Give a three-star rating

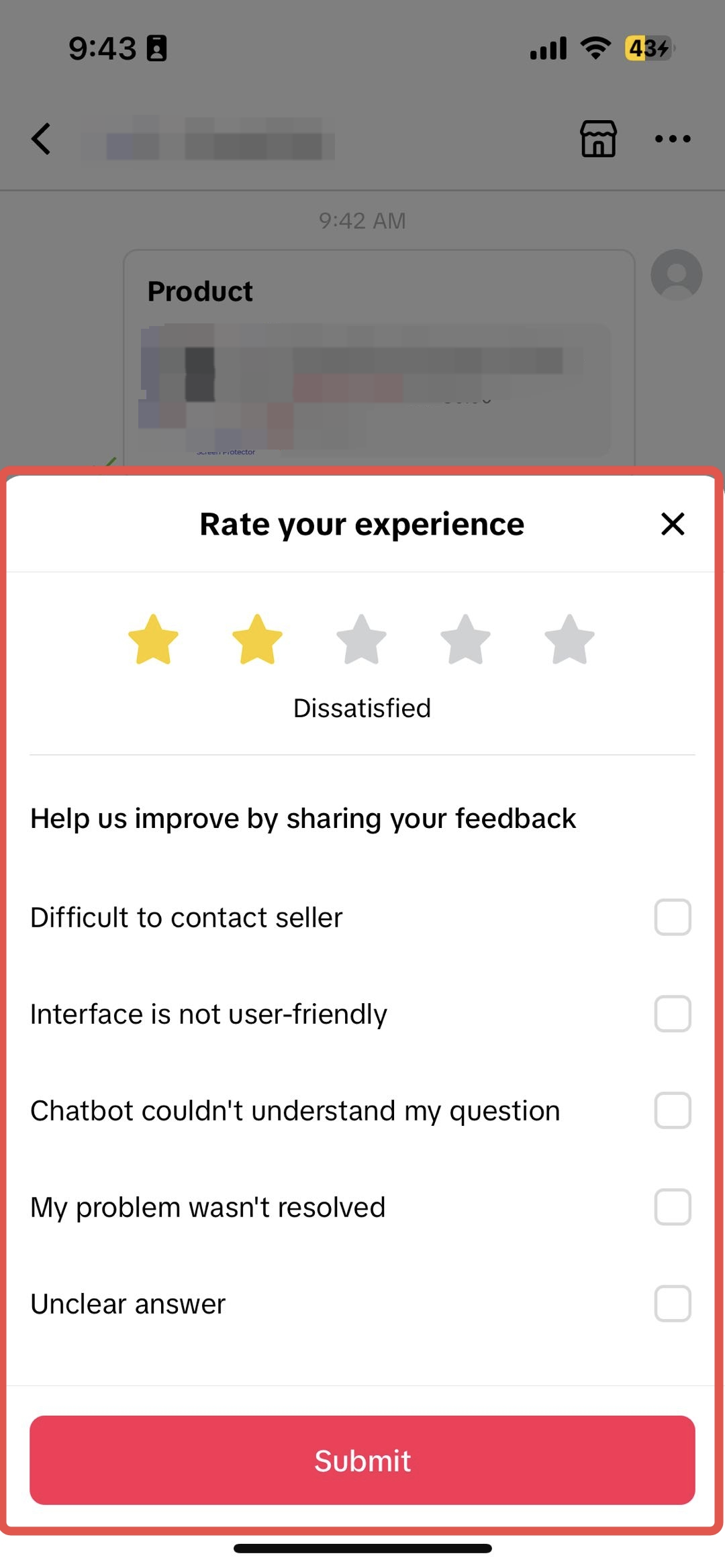point(361,640)
